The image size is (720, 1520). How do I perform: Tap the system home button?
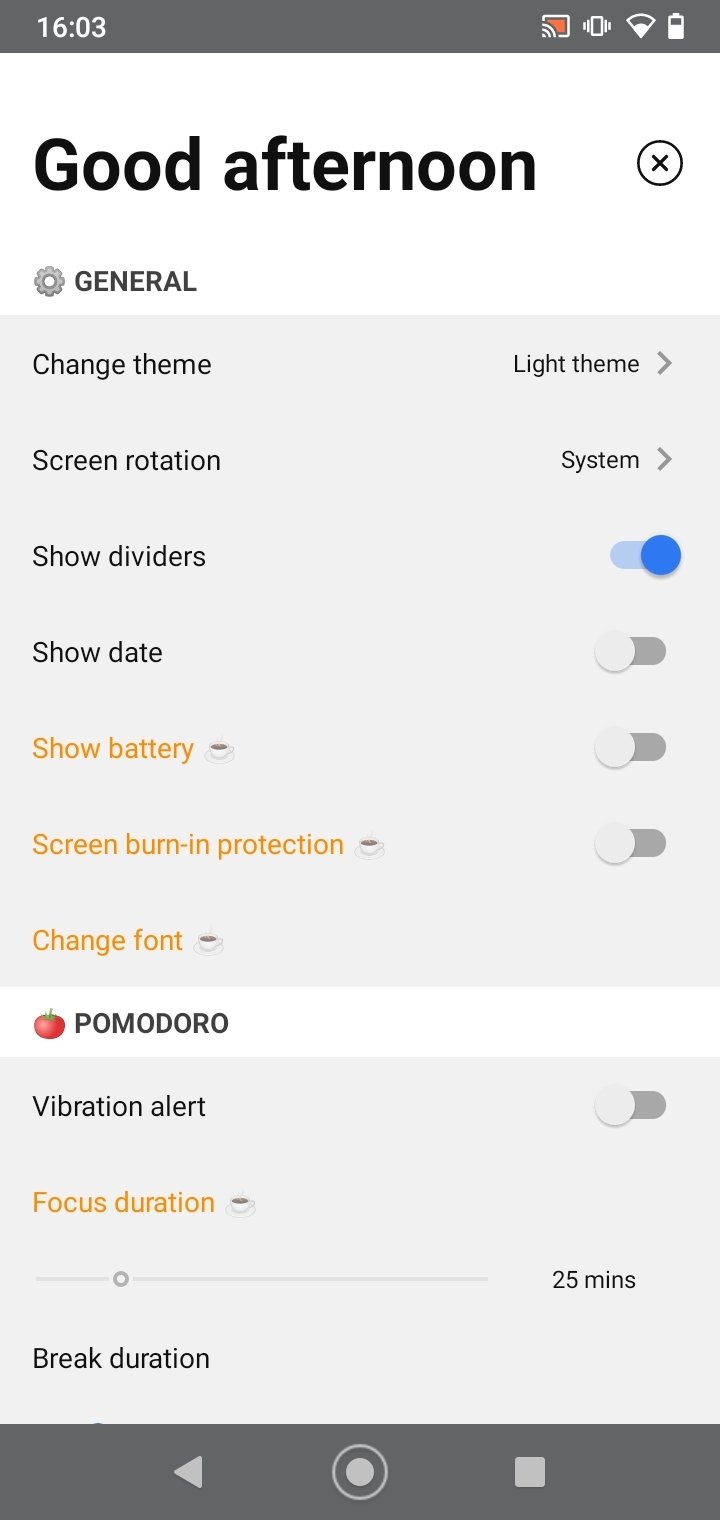click(x=360, y=1472)
